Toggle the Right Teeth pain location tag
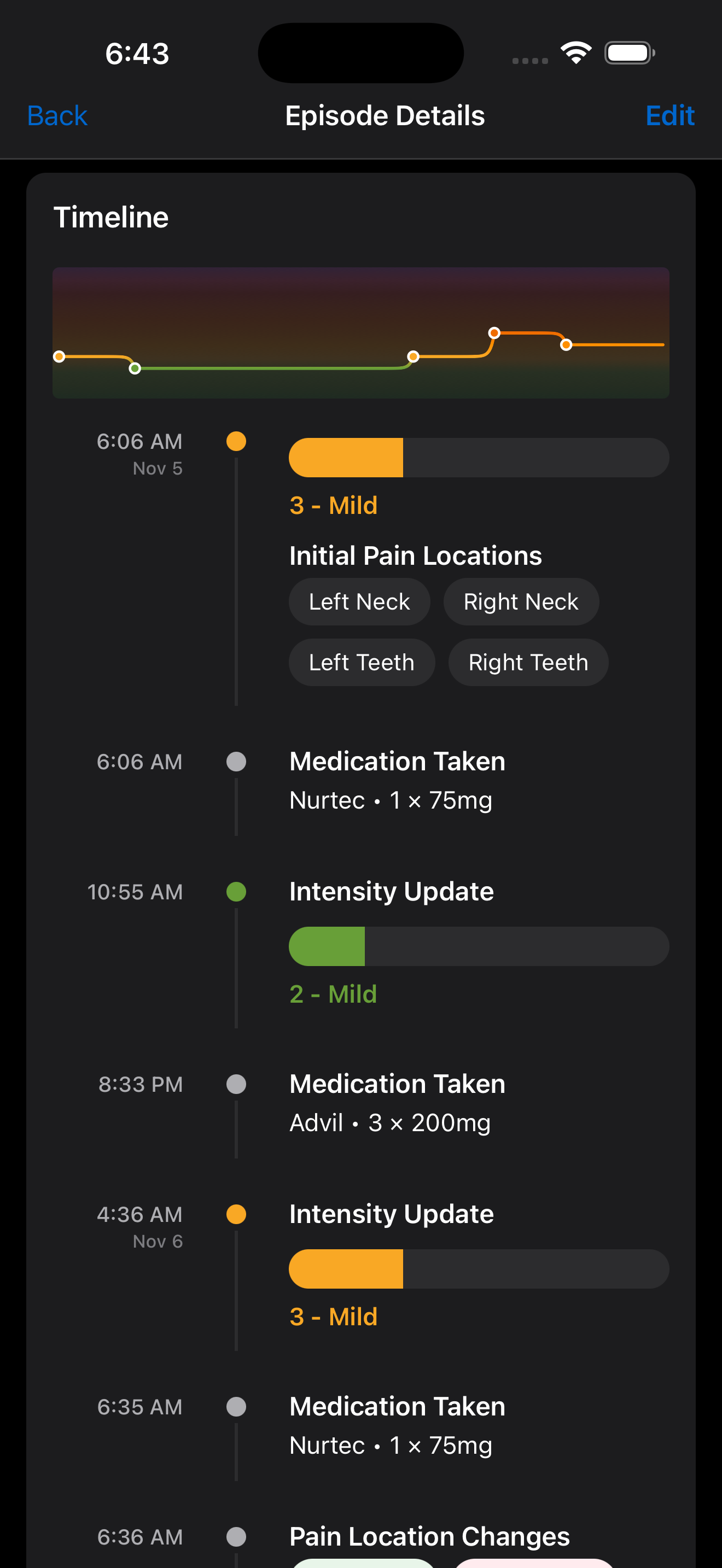The image size is (722, 1568). (x=528, y=662)
